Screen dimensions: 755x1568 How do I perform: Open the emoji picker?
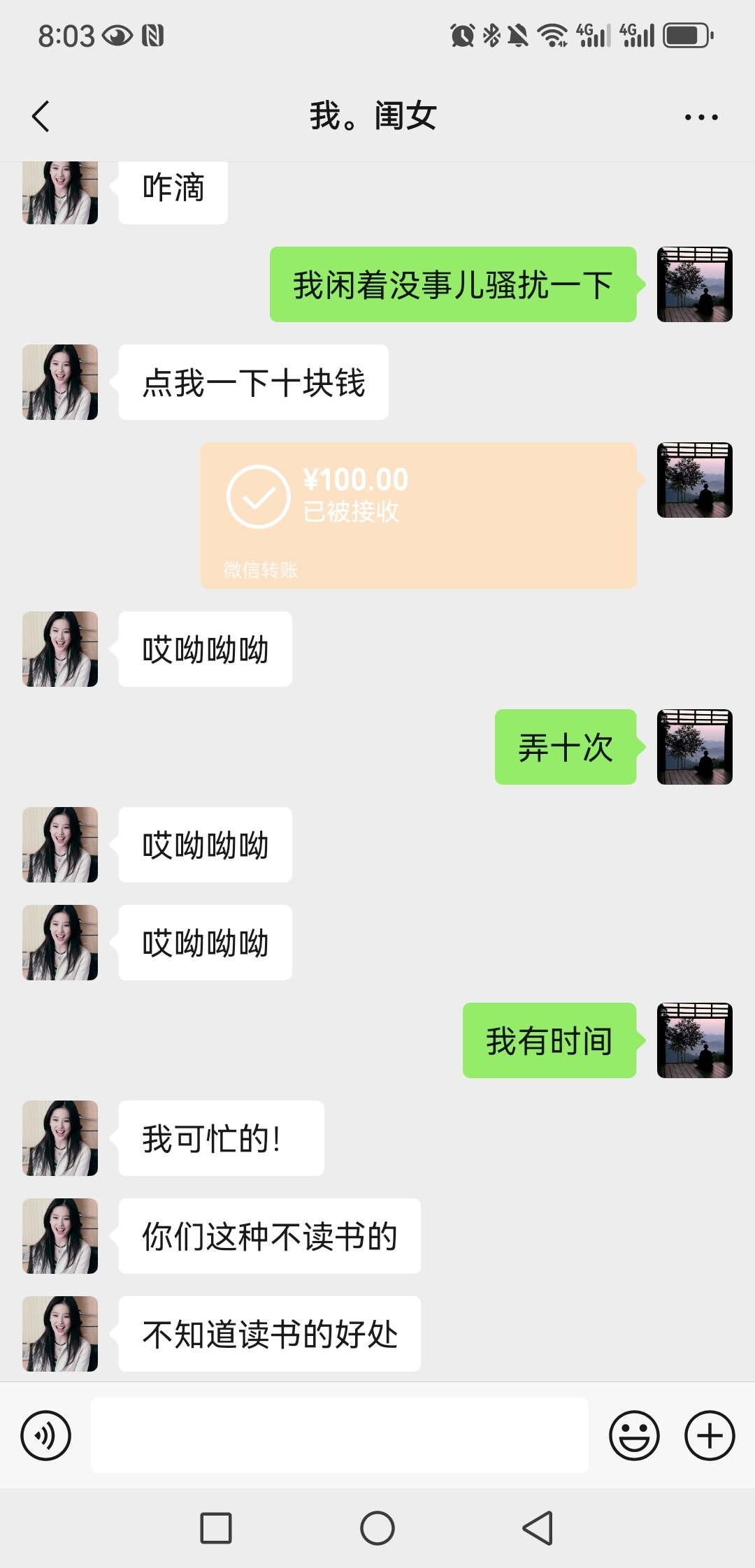[x=634, y=1436]
